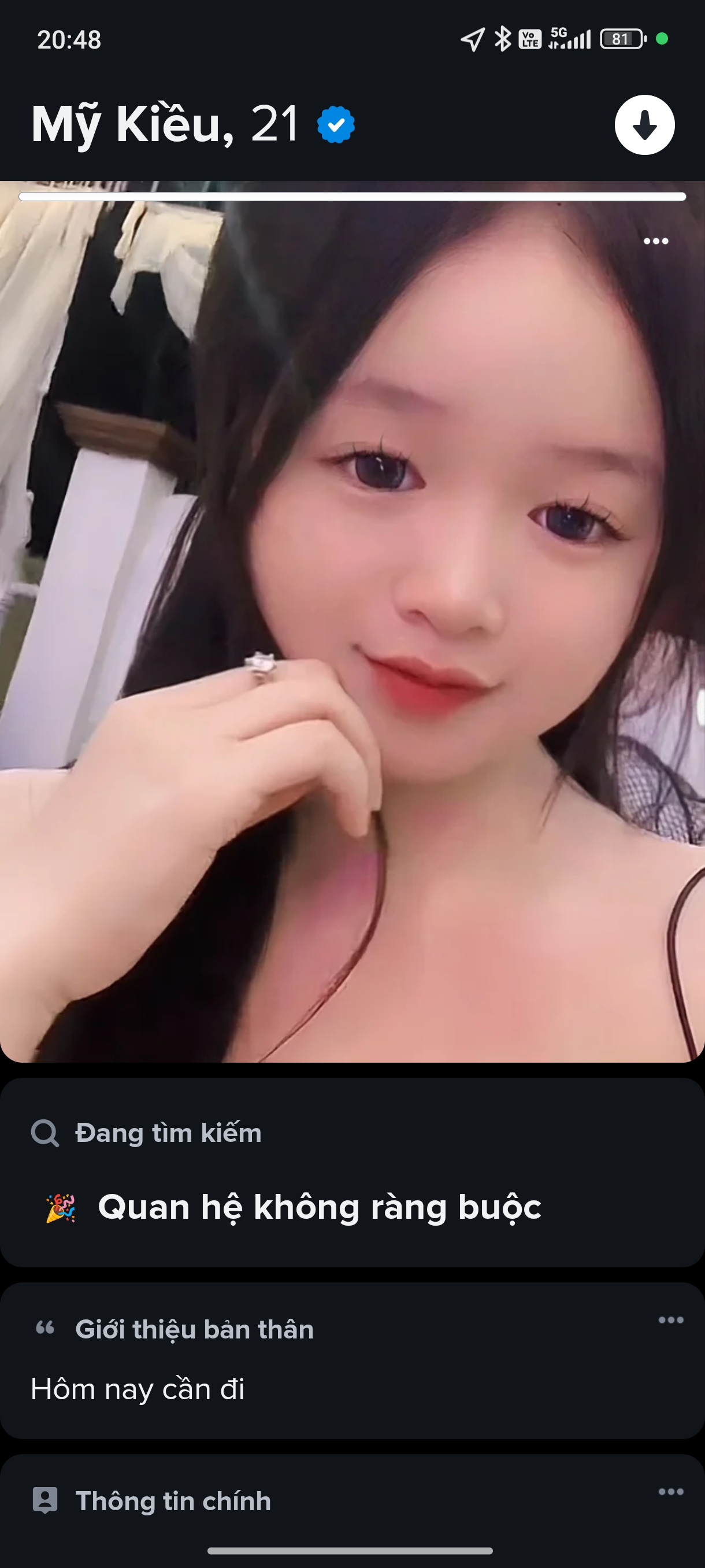Collapse profile with the down arrow button

click(644, 125)
